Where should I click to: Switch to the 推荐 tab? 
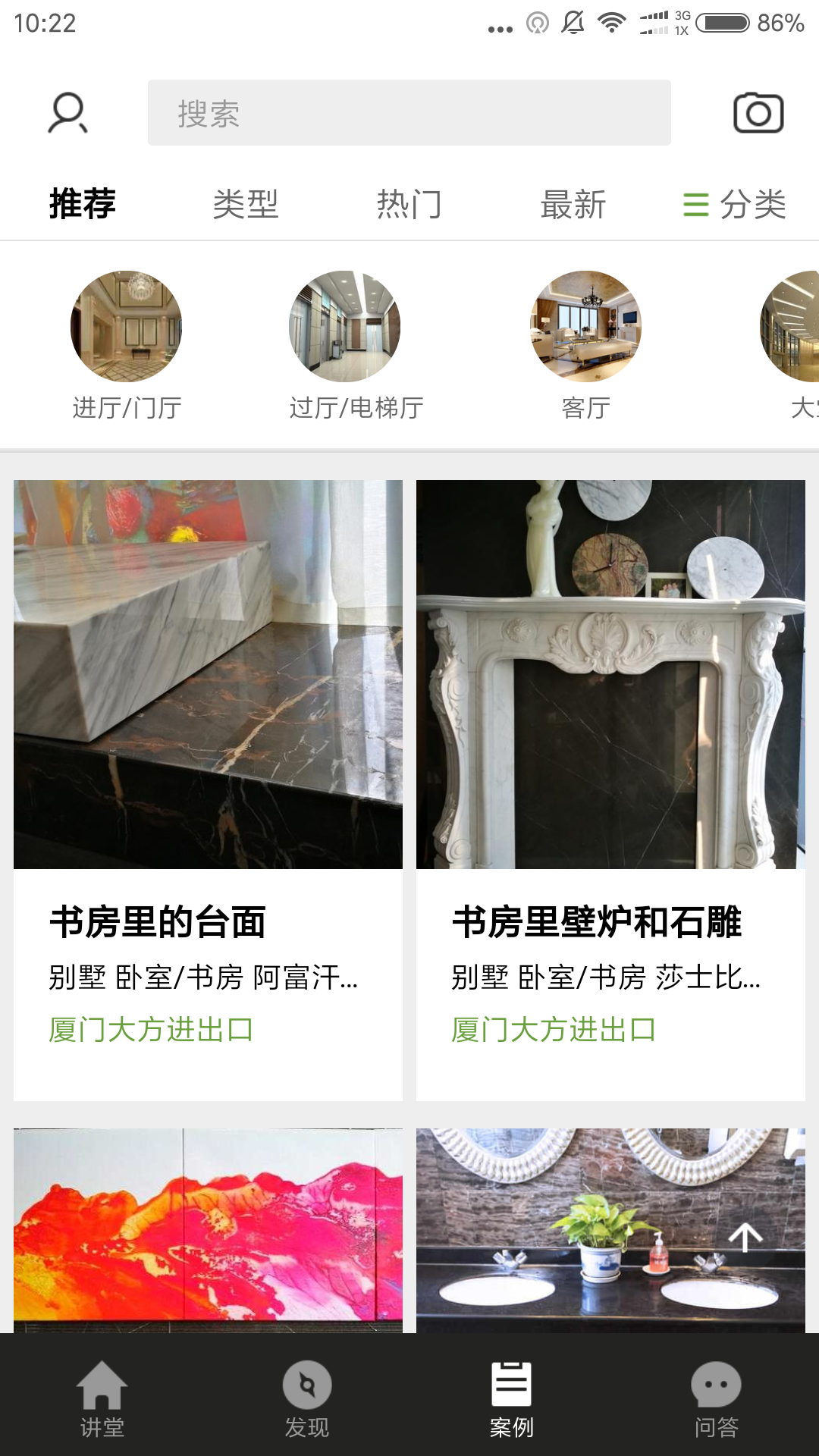click(82, 204)
